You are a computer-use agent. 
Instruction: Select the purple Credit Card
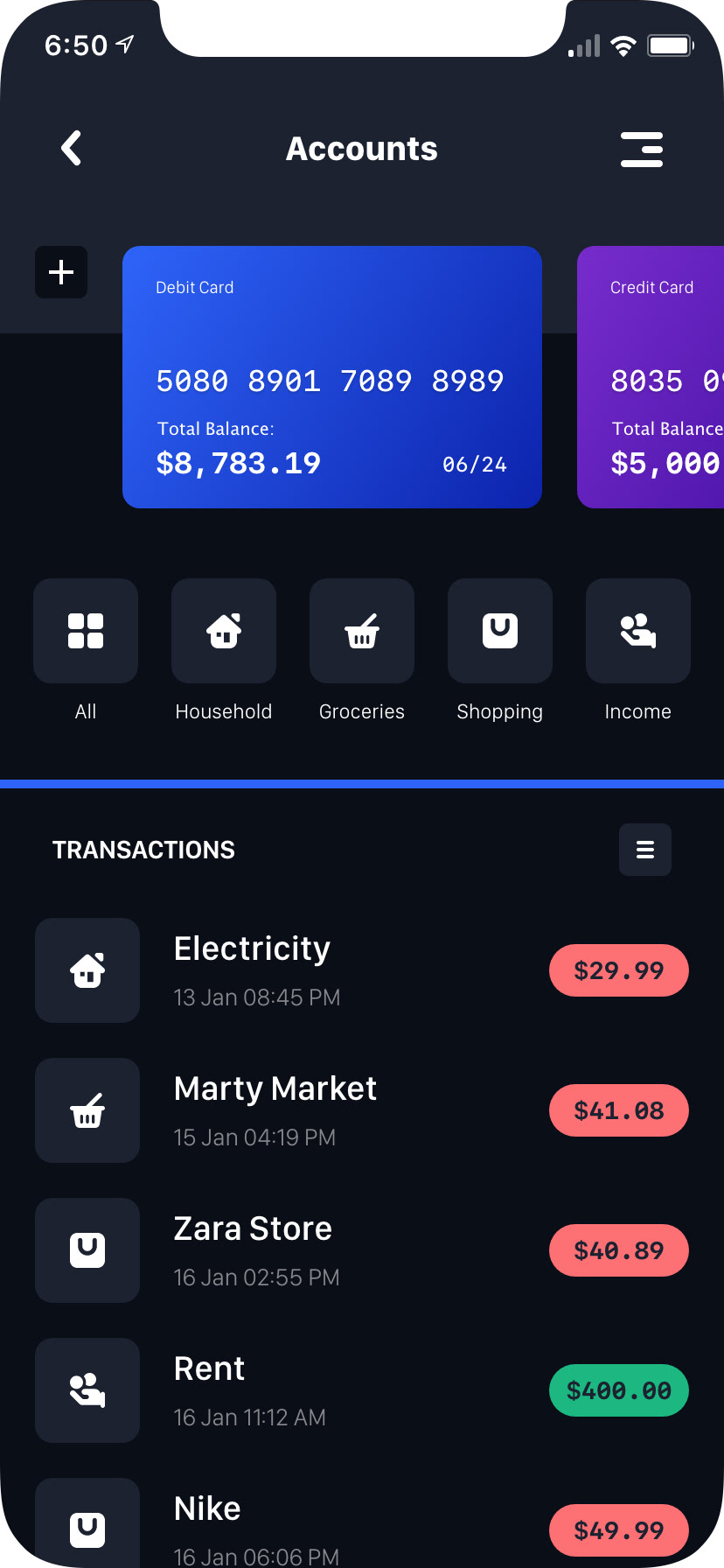coord(651,377)
